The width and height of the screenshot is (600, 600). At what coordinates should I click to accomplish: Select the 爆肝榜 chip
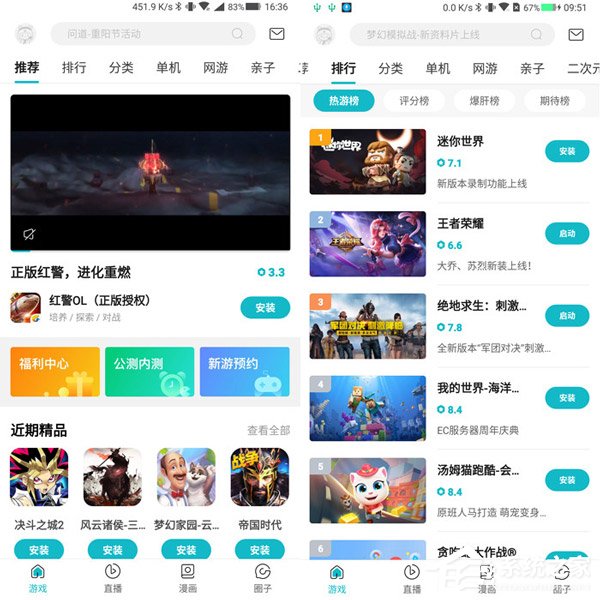(484, 100)
